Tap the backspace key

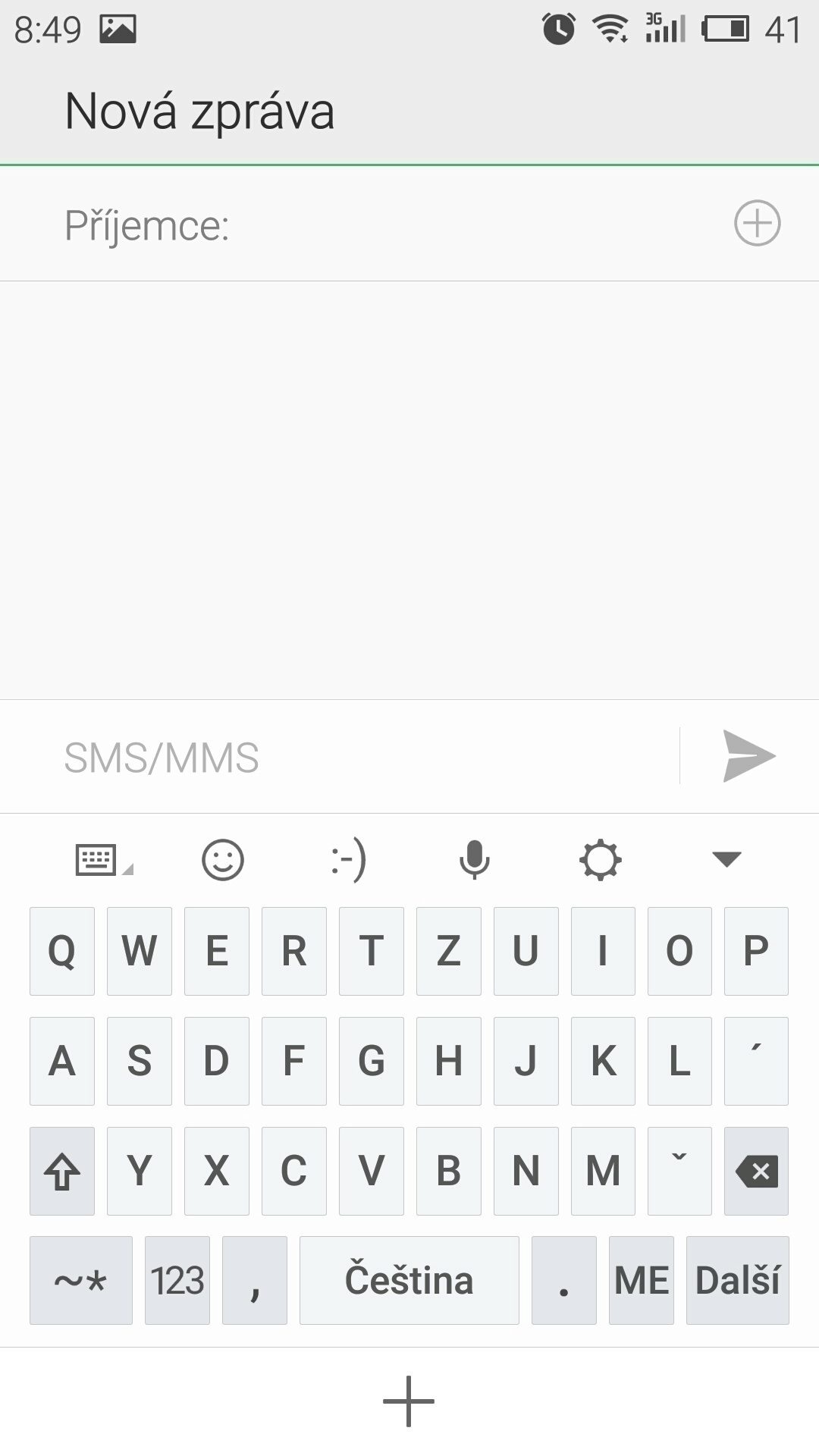(x=756, y=1171)
